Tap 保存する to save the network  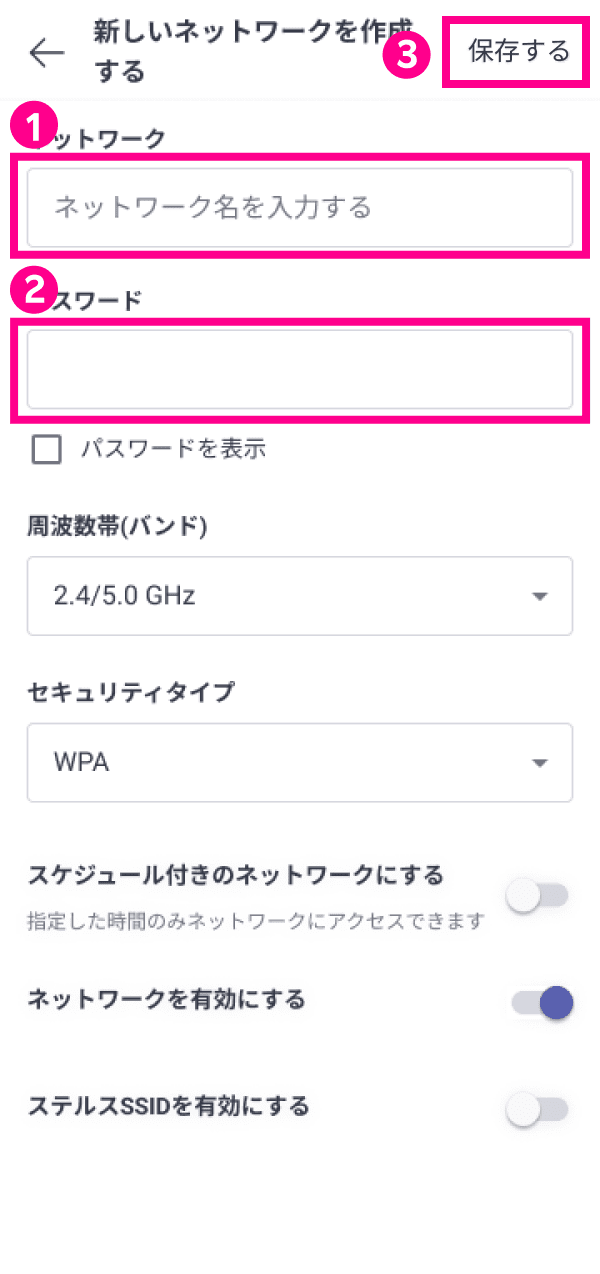(519, 50)
